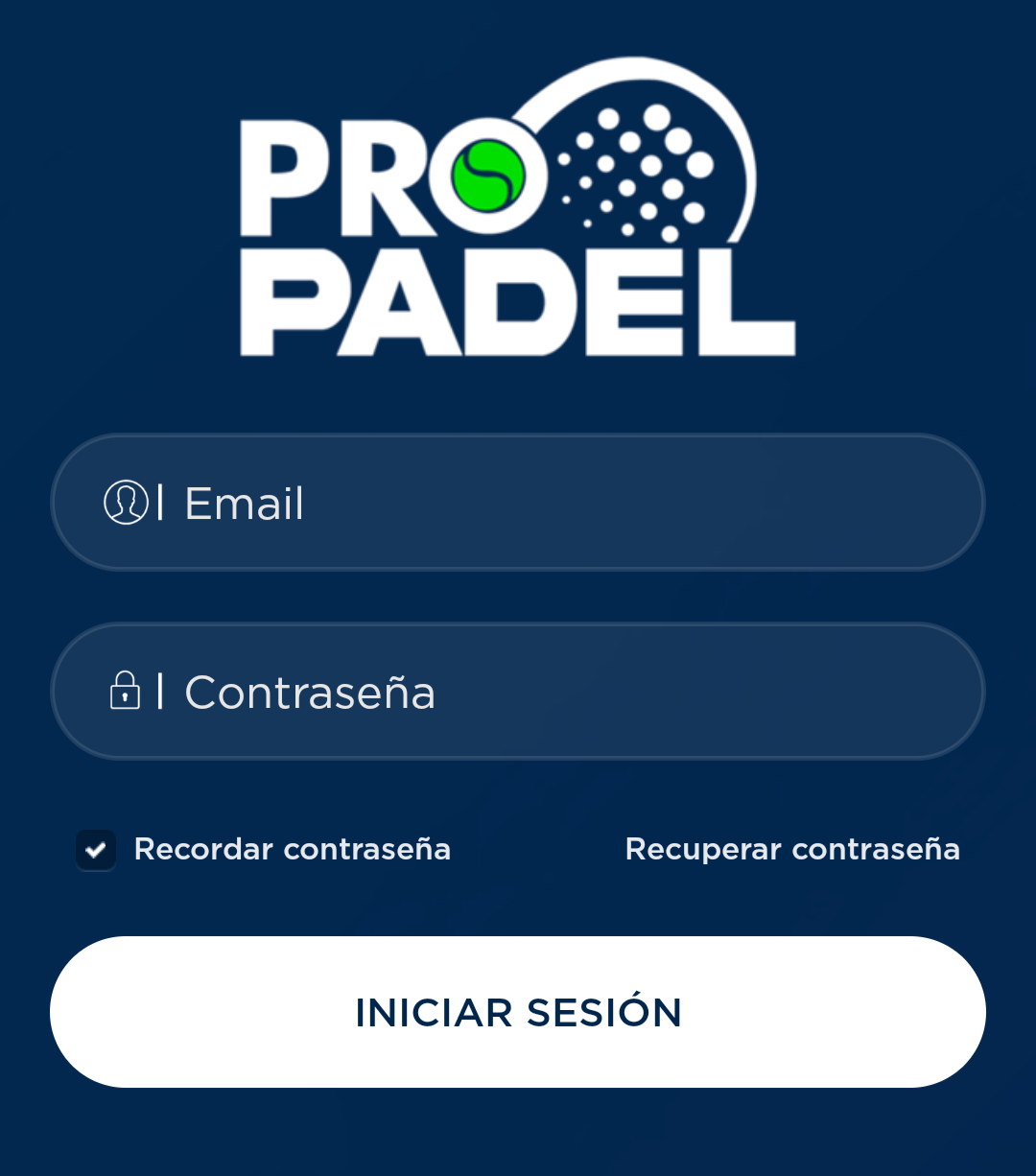Open the Recuperar contraseña link
Viewport: 1036px width, 1176px height.
coord(792,849)
